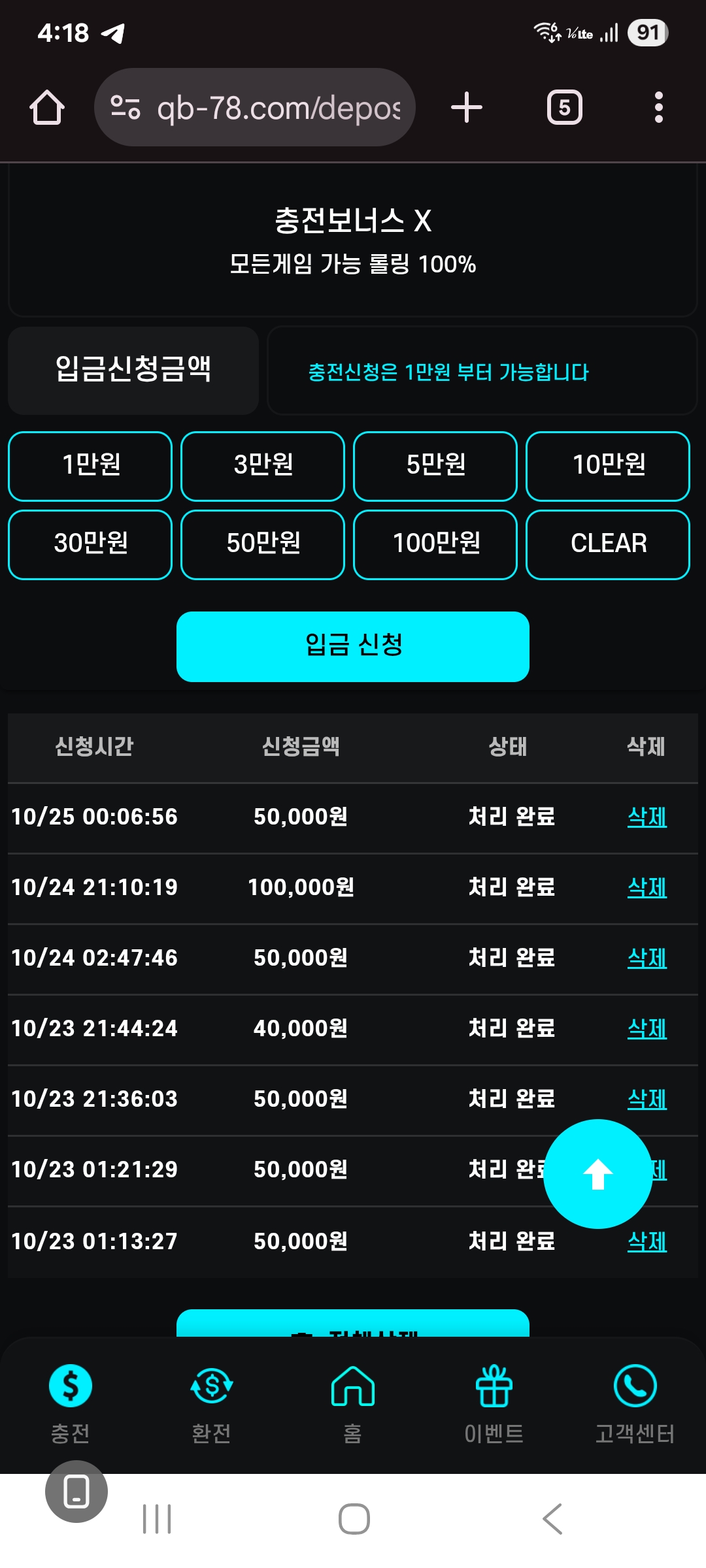This screenshot has height=1568, width=706.
Task: Open the tab switcher showing 5 tabs
Action: point(564,108)
